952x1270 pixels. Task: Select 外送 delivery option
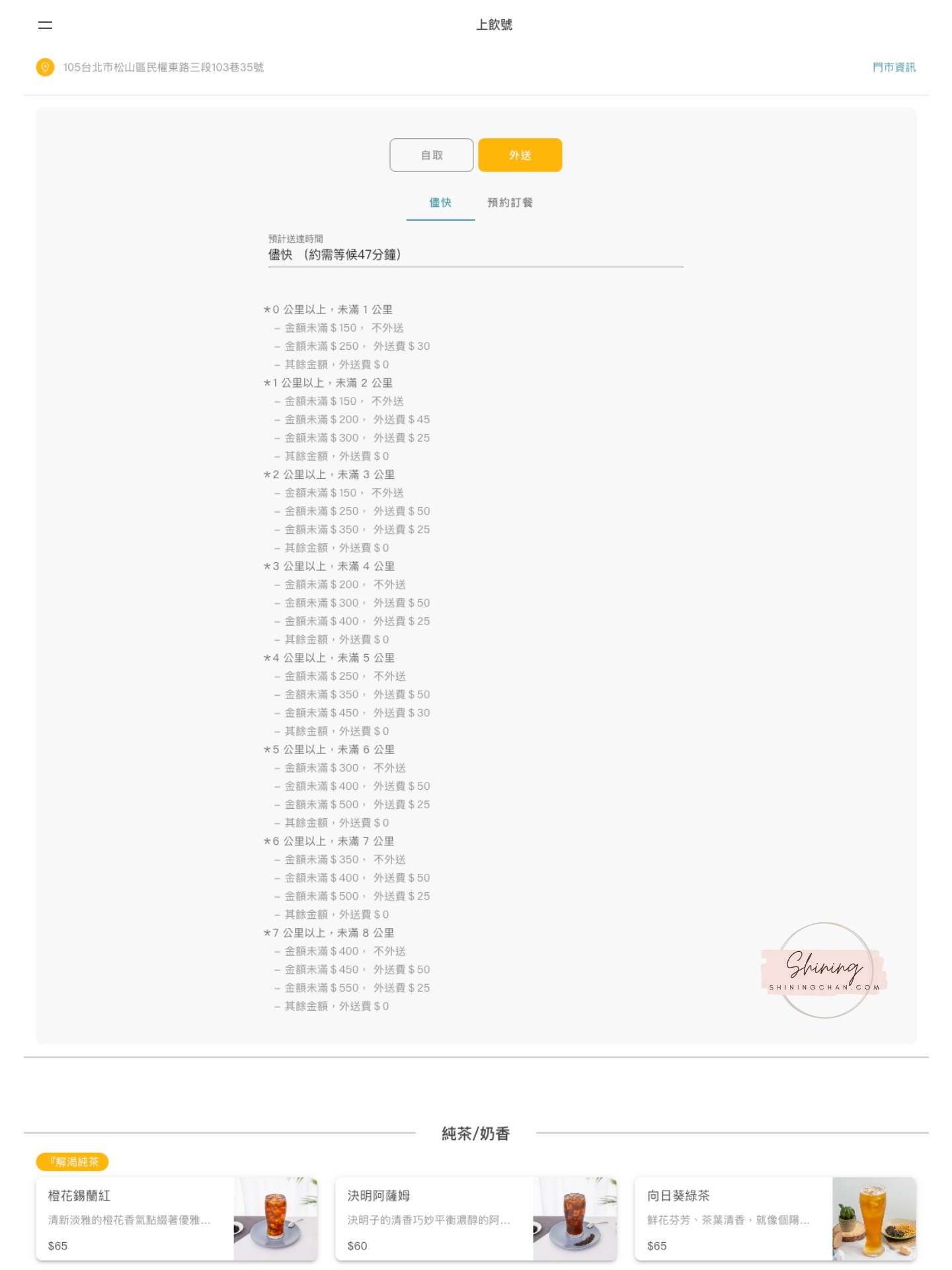pyautogui.click(x=520, y=155)
